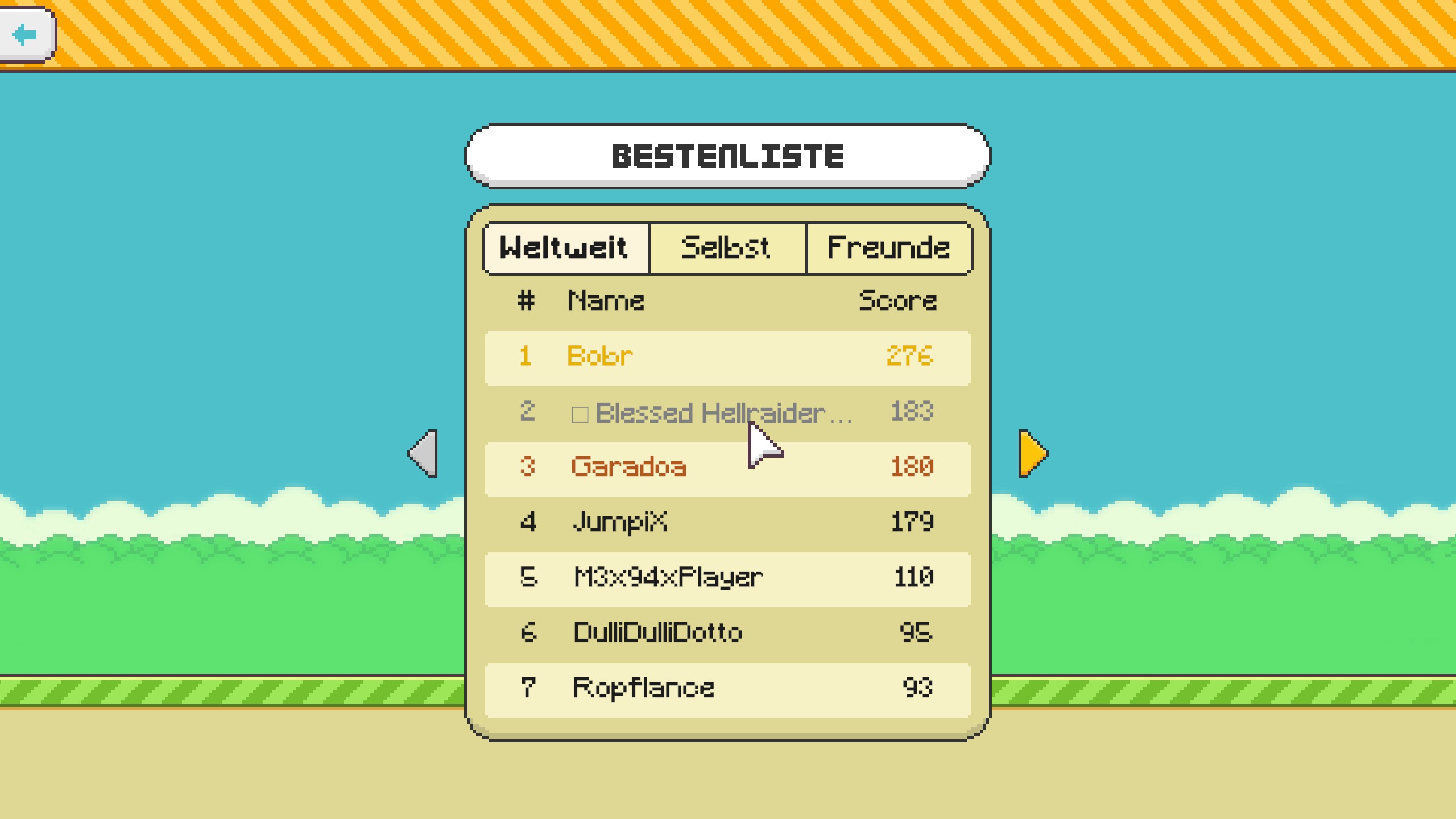The image size is (1456, 819).
Task: Switch to the Freunde tab
Action: (889, 248)
